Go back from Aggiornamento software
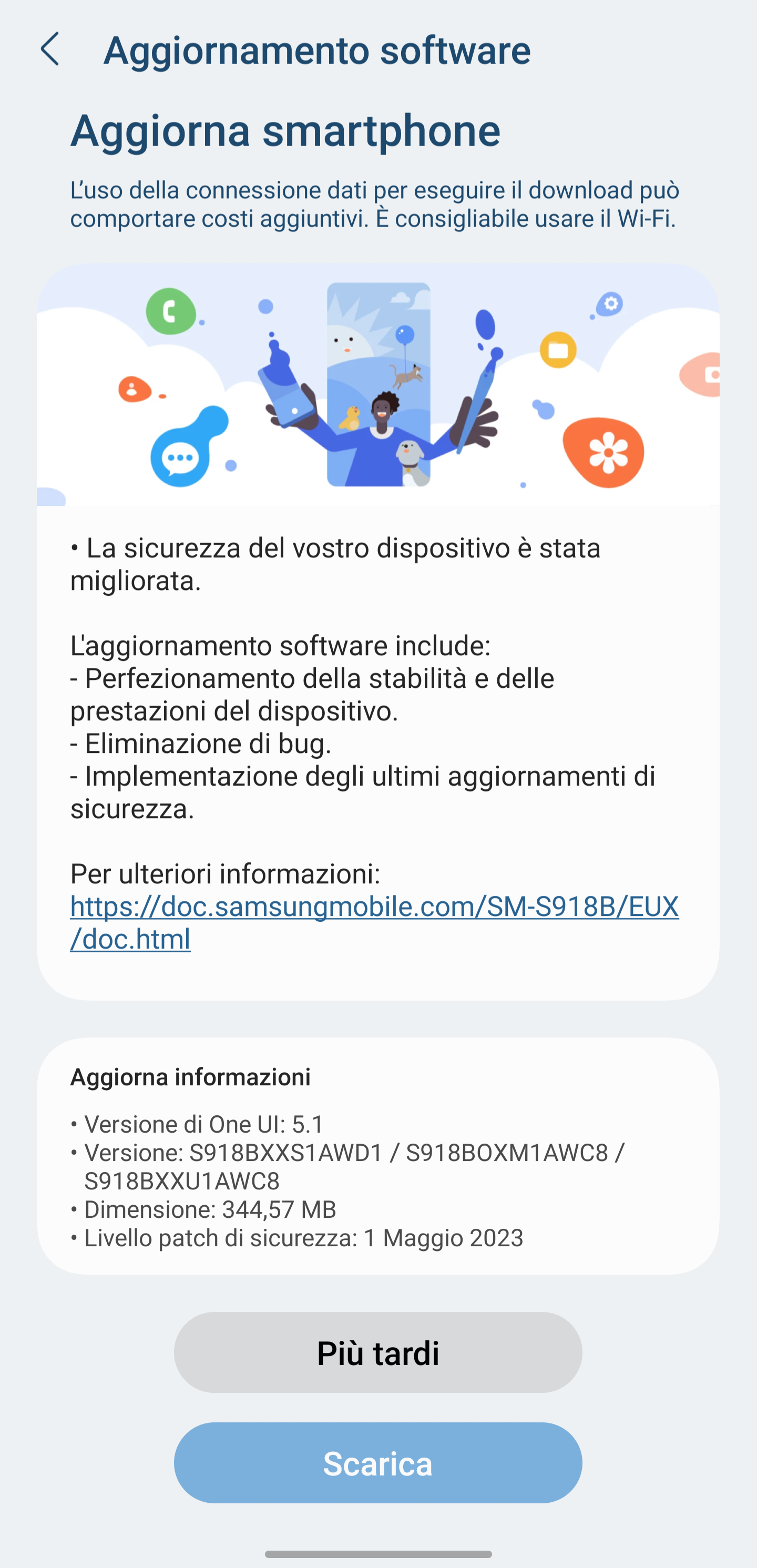The height and width of the screenshot is (1568, 757). [50, 49]
